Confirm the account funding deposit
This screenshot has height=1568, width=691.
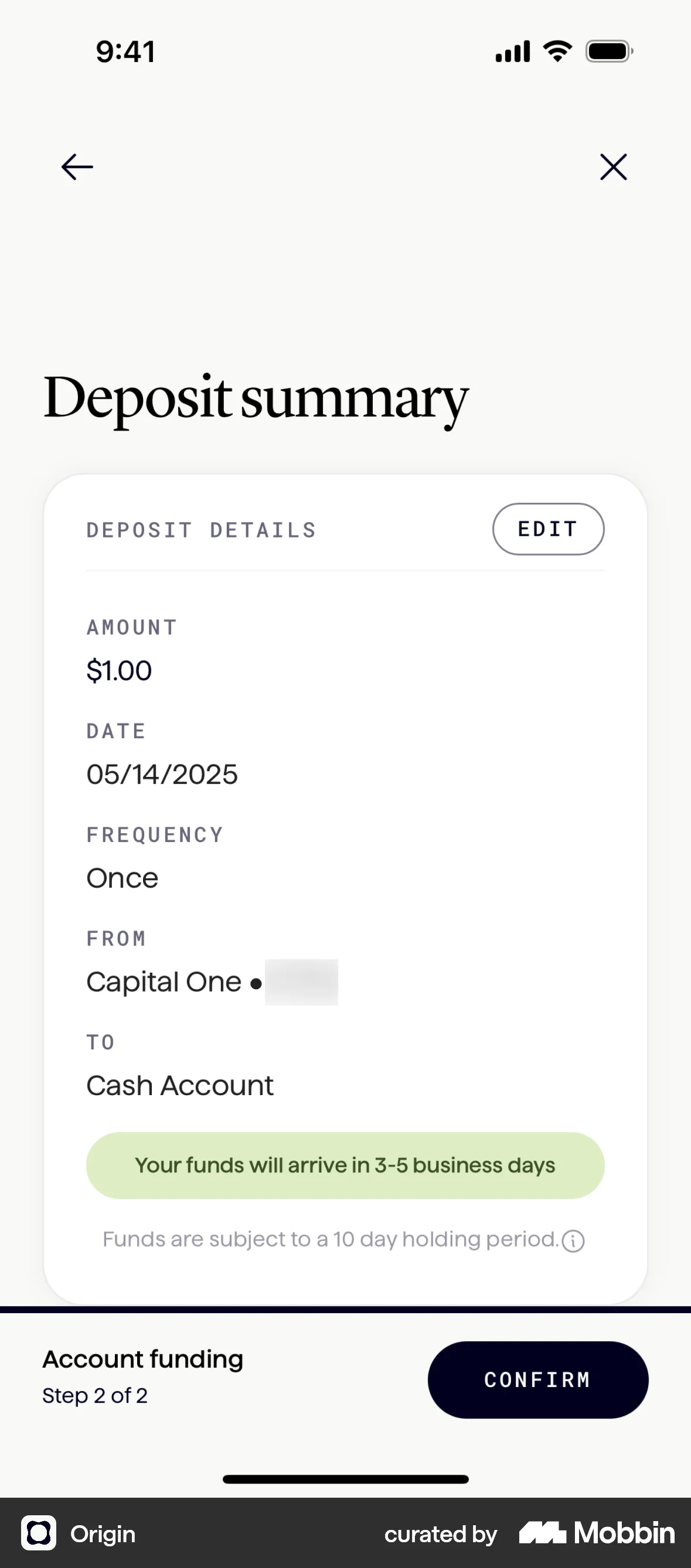click(x=538, y=1380)
